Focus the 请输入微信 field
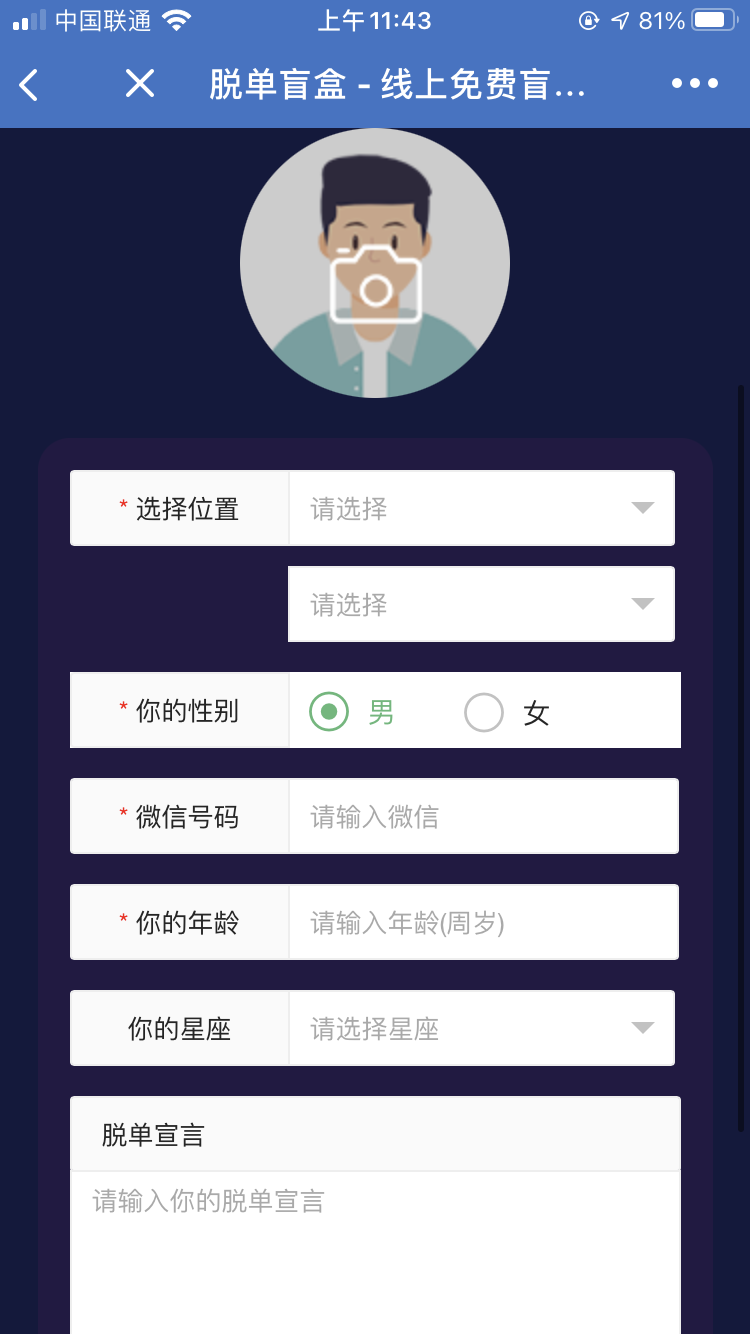The width and height of the screenshot is (750, 1334). click(x=482, y=817)
